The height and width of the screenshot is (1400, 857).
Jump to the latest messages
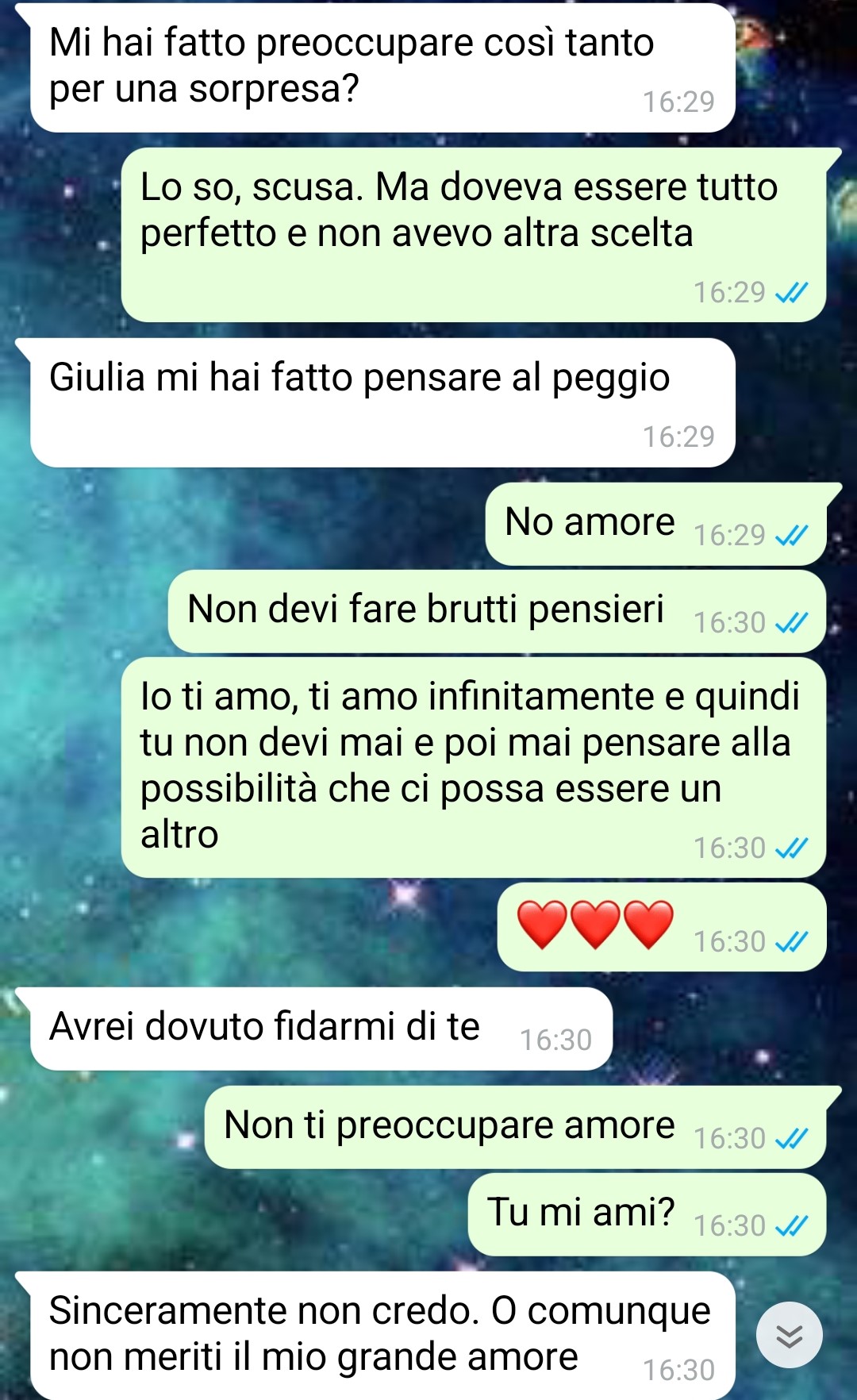(789, 1336)
